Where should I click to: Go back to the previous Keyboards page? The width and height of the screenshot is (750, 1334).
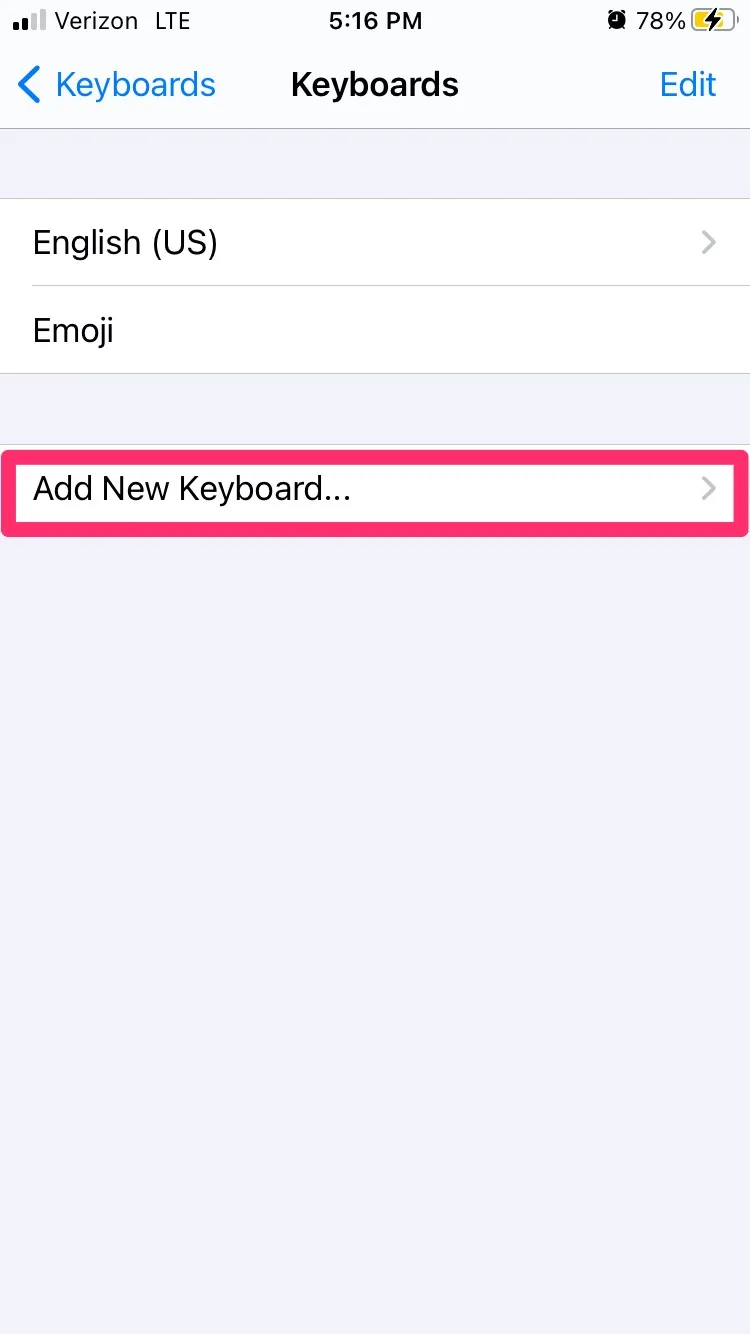pos(117,85)
